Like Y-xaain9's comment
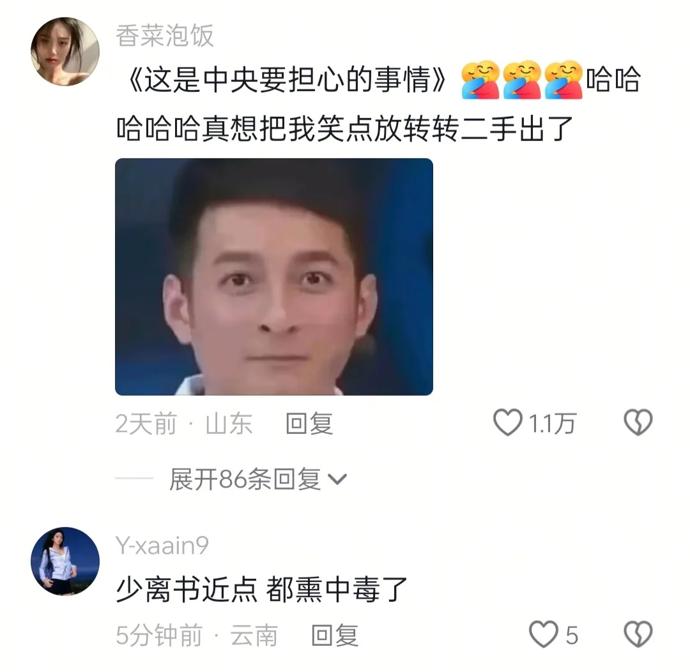690x672 pixels. pos(543,634)
